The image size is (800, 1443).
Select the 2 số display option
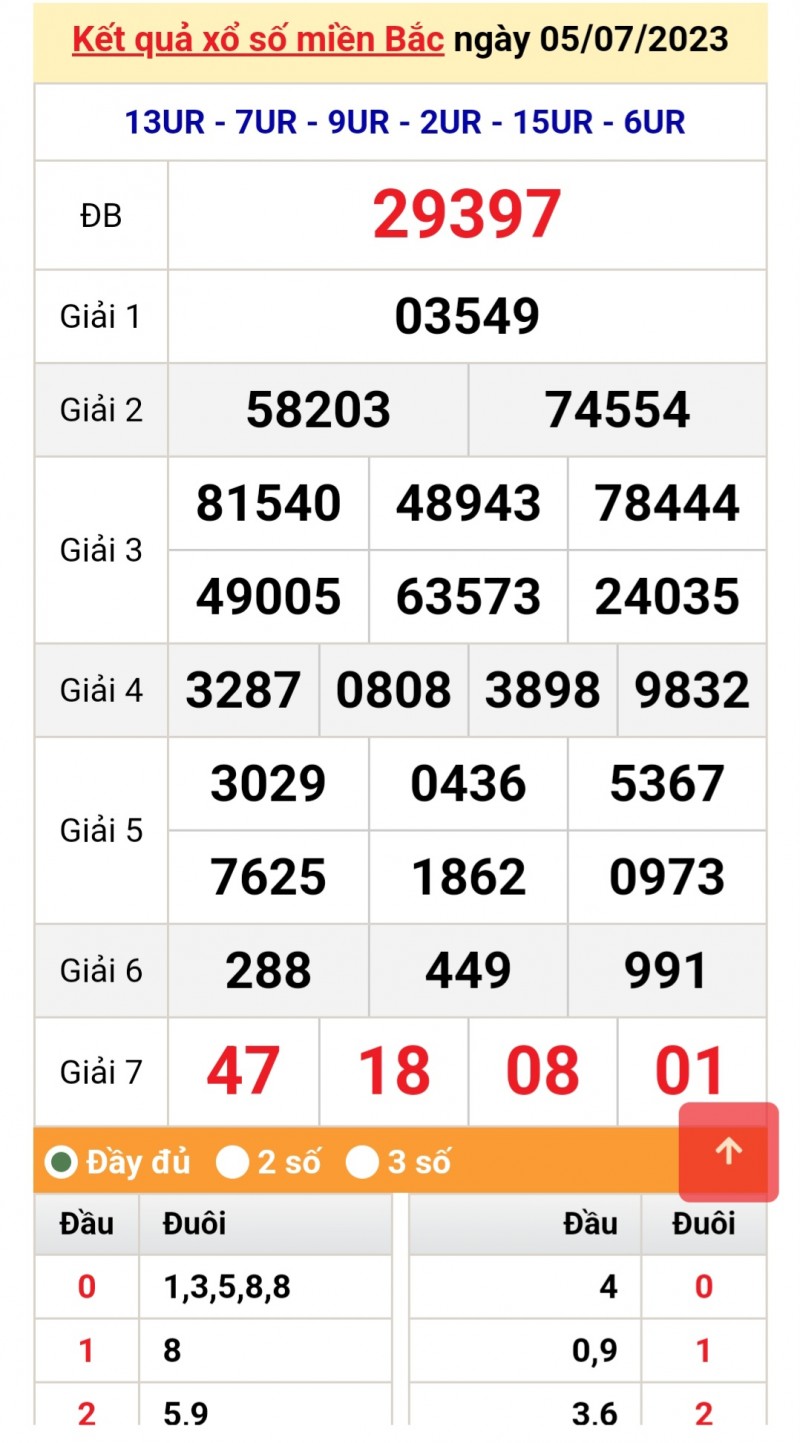234,1163
